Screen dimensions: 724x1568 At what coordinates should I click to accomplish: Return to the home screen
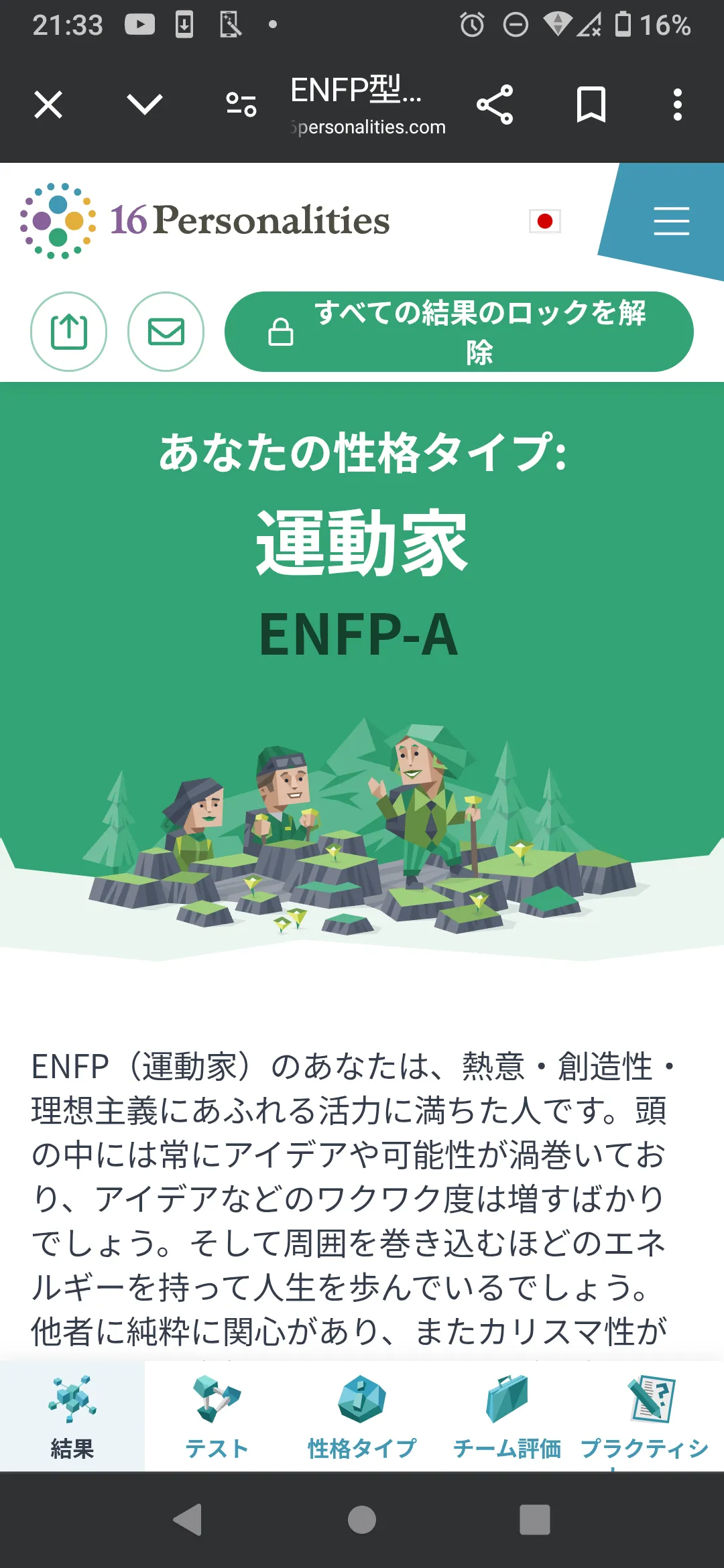362,1520
